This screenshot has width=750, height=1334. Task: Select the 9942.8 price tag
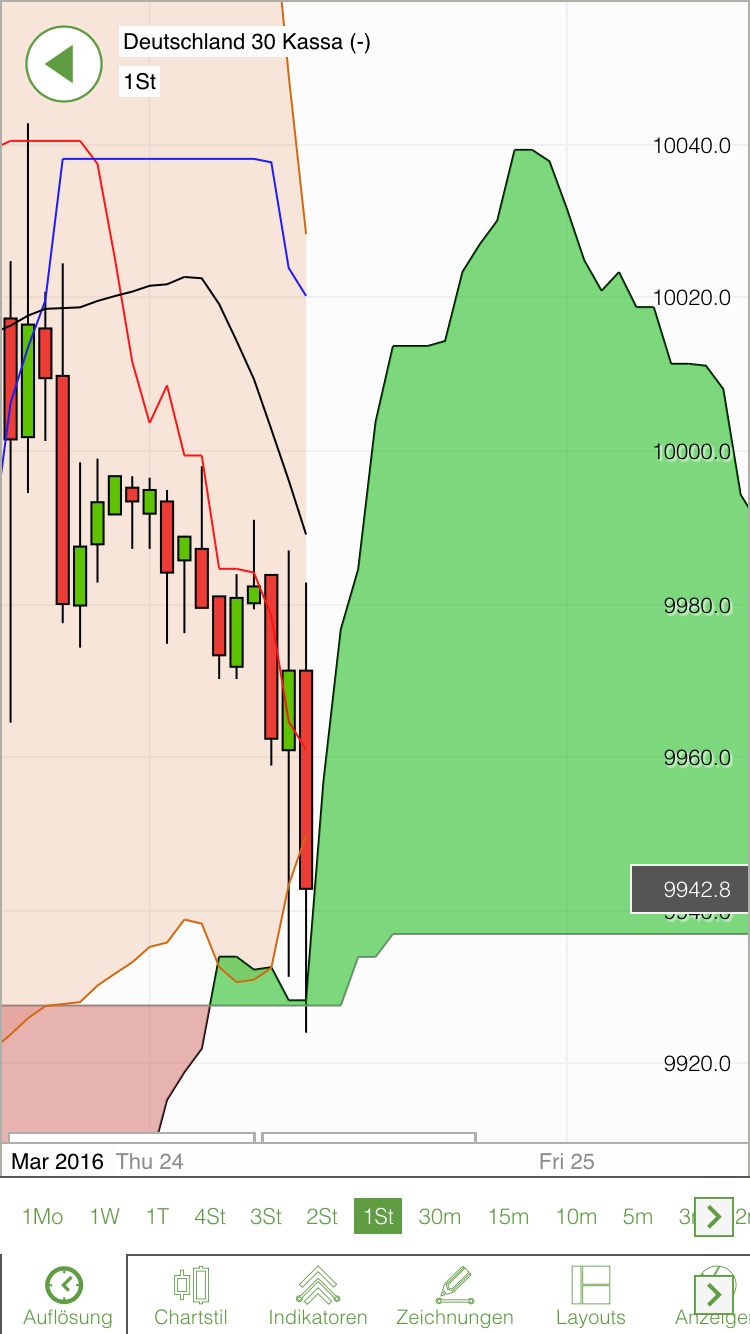coord(690,889)
